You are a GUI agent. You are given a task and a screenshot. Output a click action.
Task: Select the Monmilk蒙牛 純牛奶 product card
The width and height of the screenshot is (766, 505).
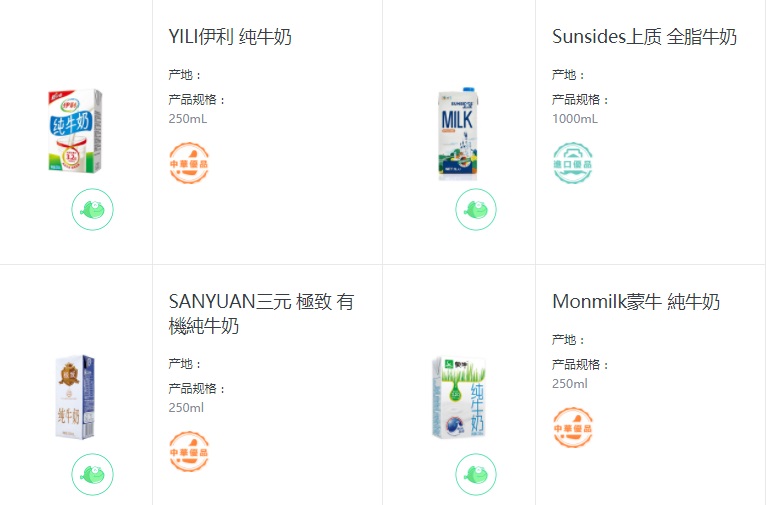point(635,302)
